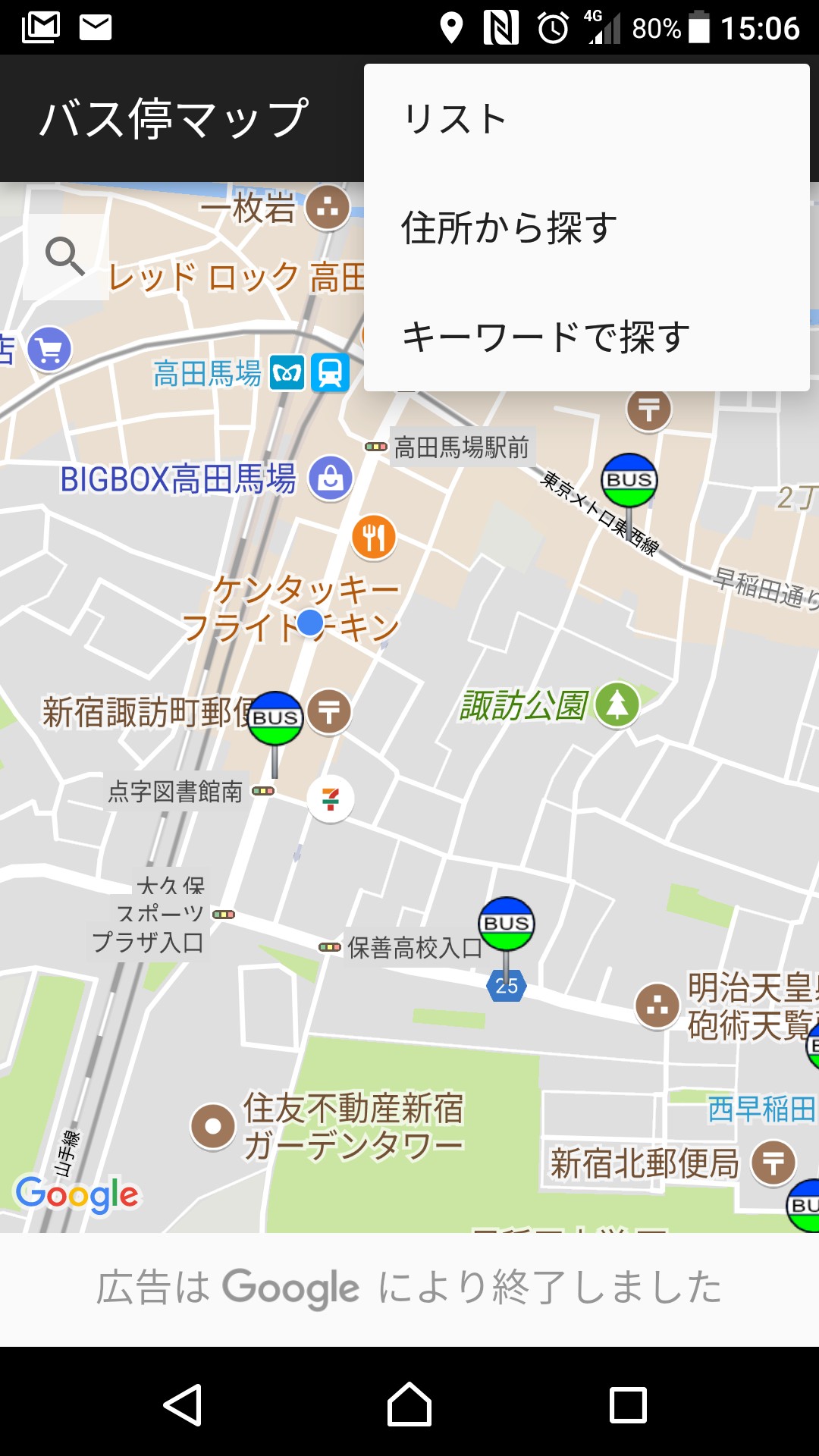Go back with system back button
The width and height of the screenshot is (819, 1456).
click(x=183, y=1404)
